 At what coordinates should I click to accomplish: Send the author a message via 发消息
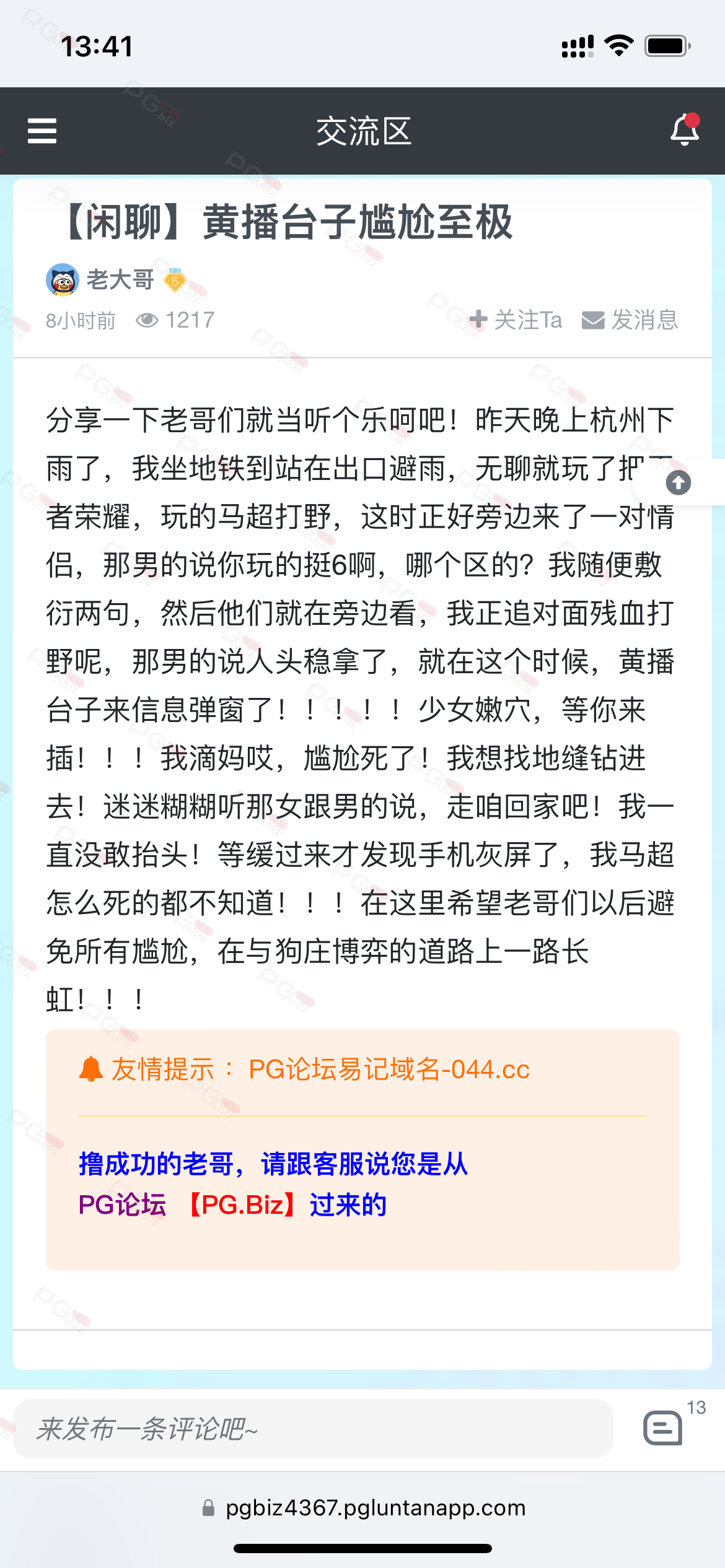coord(630,320)
